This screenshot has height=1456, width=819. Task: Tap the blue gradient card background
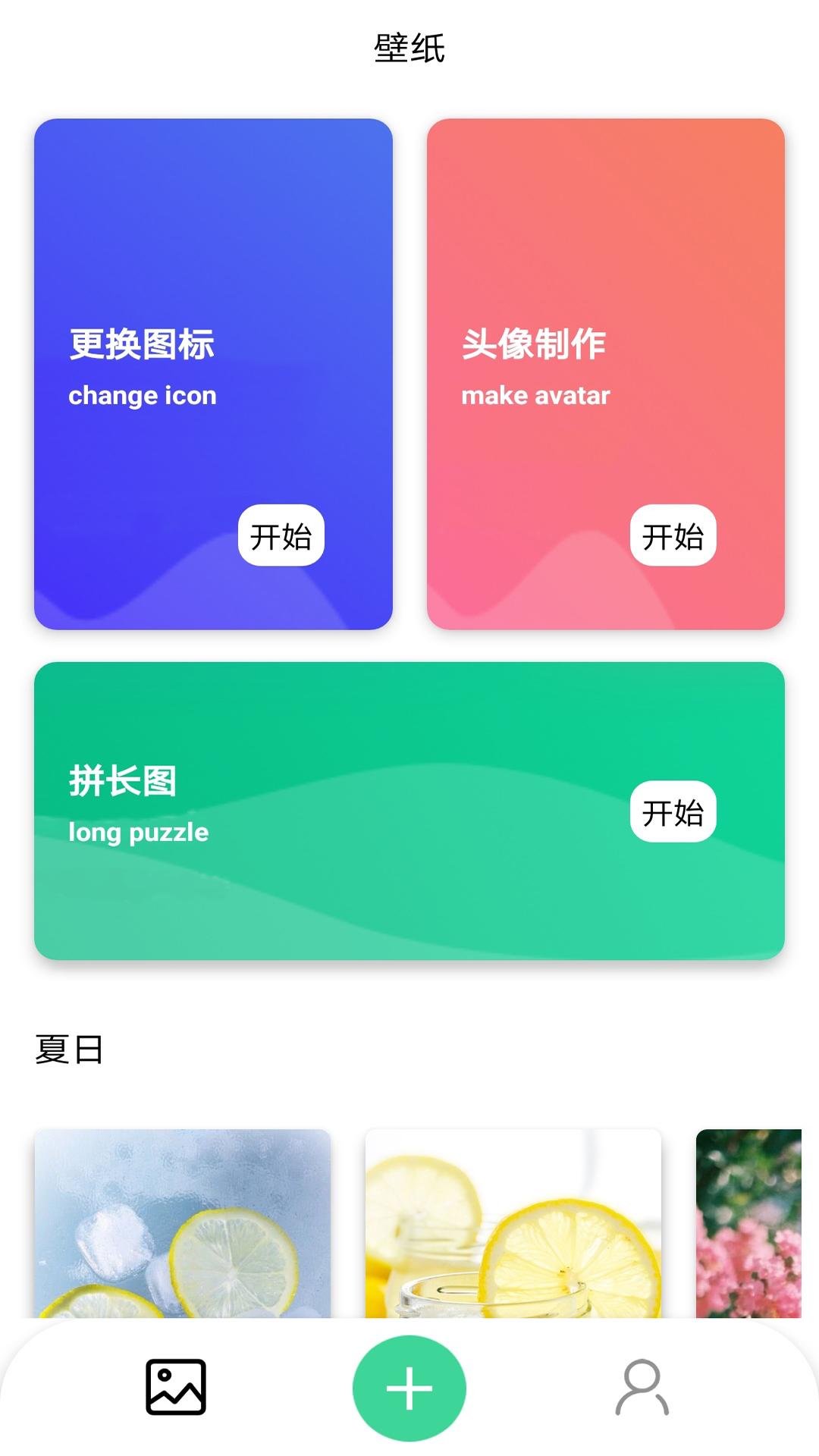[212, 227]
